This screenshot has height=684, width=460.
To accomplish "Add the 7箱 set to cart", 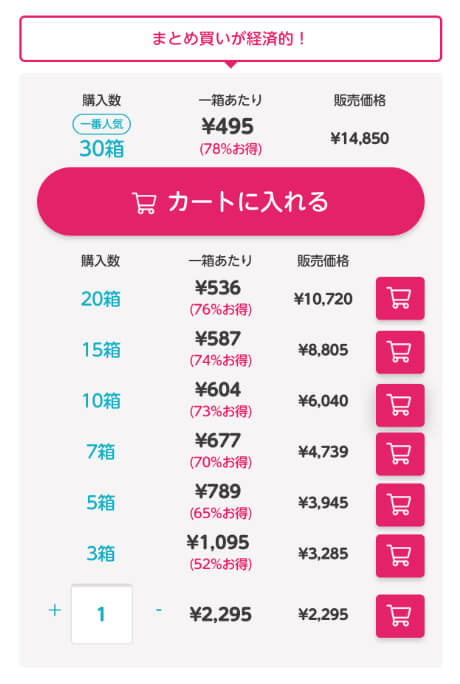I will tap(400, 454).
